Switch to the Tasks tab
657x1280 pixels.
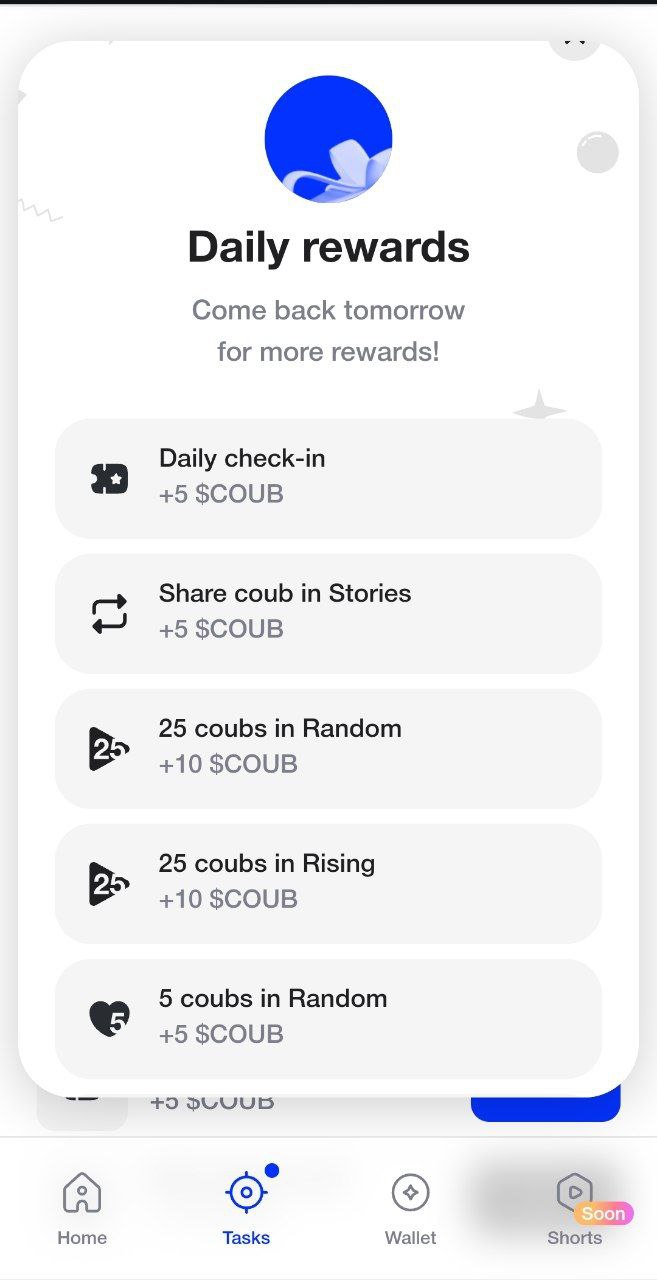click(246, 1208)
